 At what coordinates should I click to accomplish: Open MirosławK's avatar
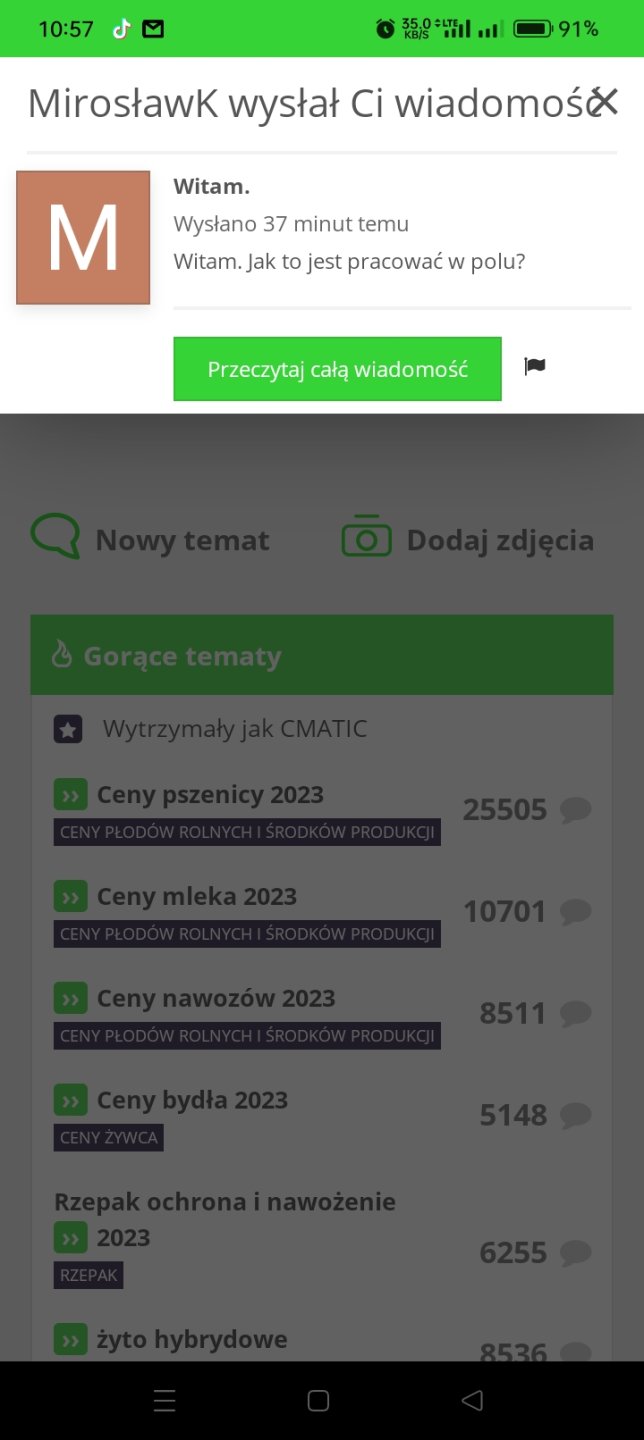click(x=83, y=238)
